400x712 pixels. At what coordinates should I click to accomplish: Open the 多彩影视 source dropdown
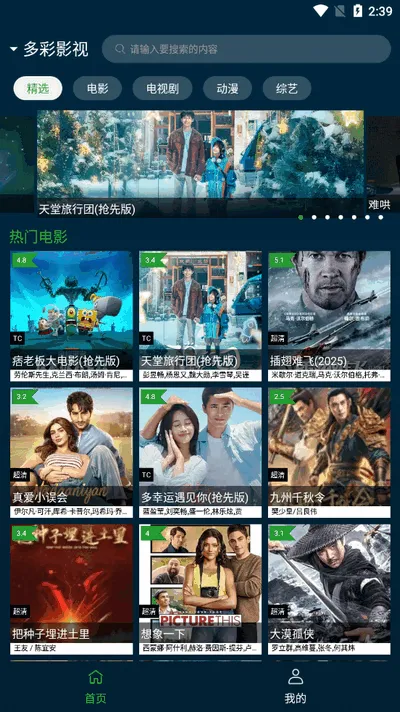pos(49,49)
